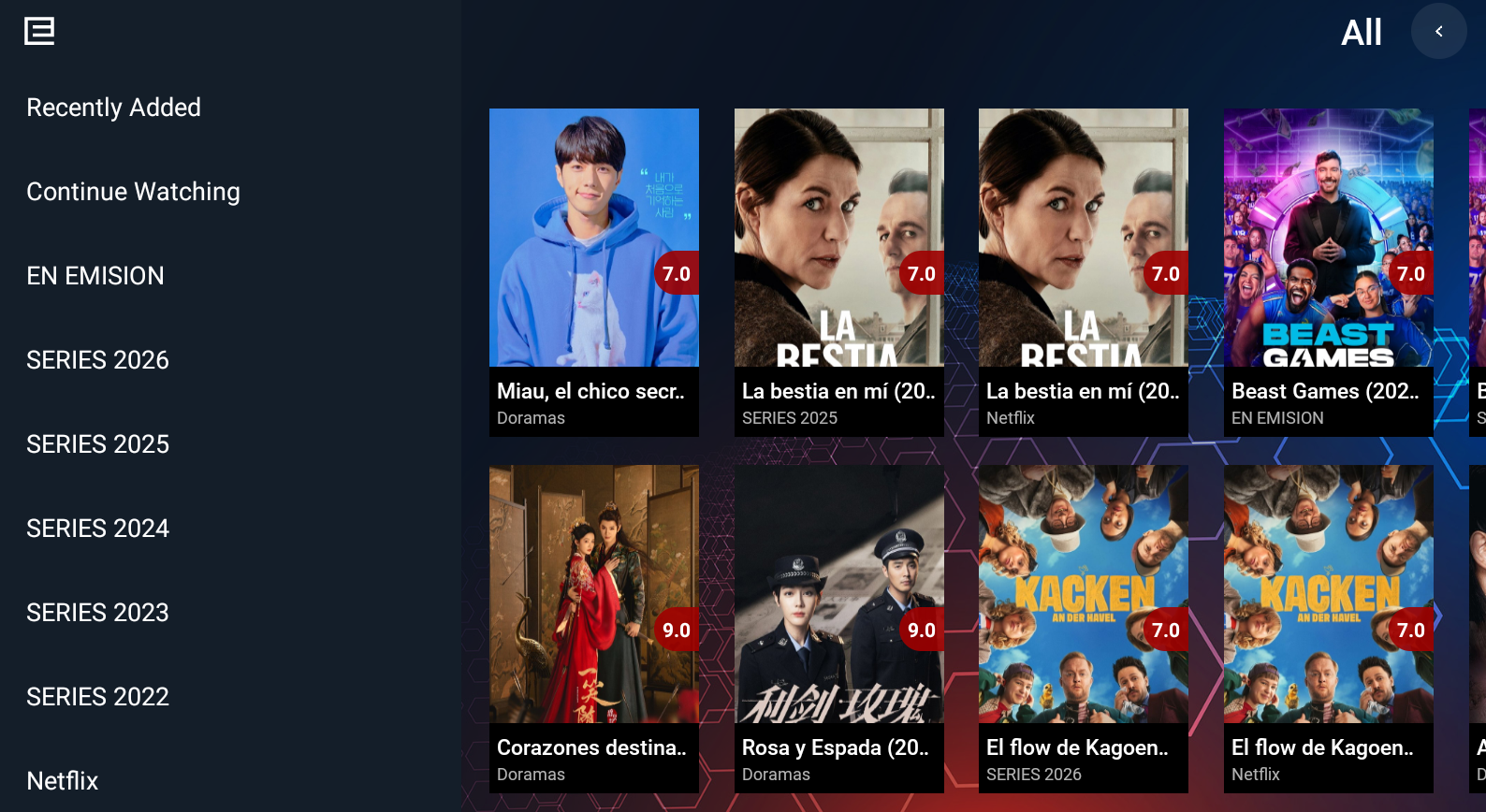Open the Netflix category in the sidebar
The height and width of the screenshot is (812, 1486).
click(62, 781)
